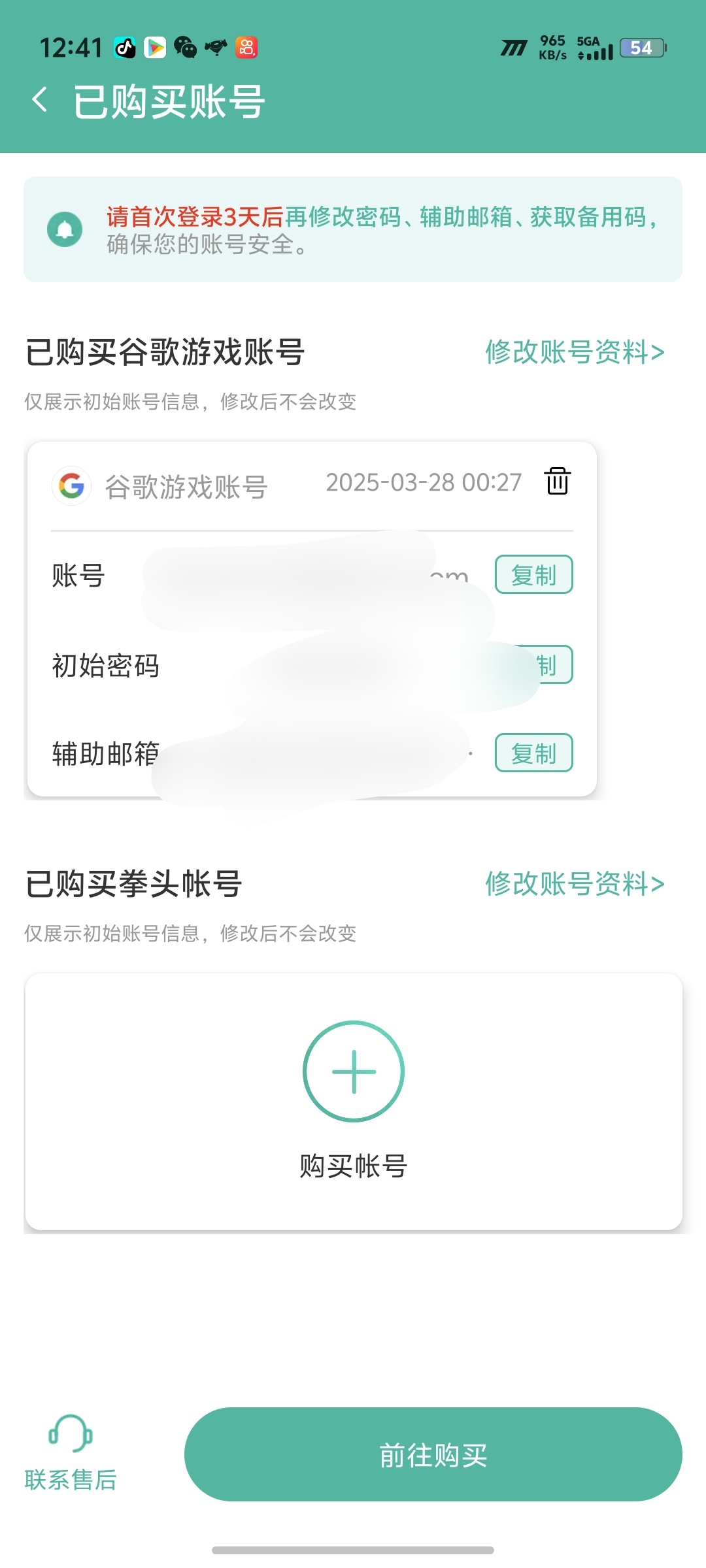
Task: Click the plus circle to add a Riot account
Action: tap(353, 1071)
